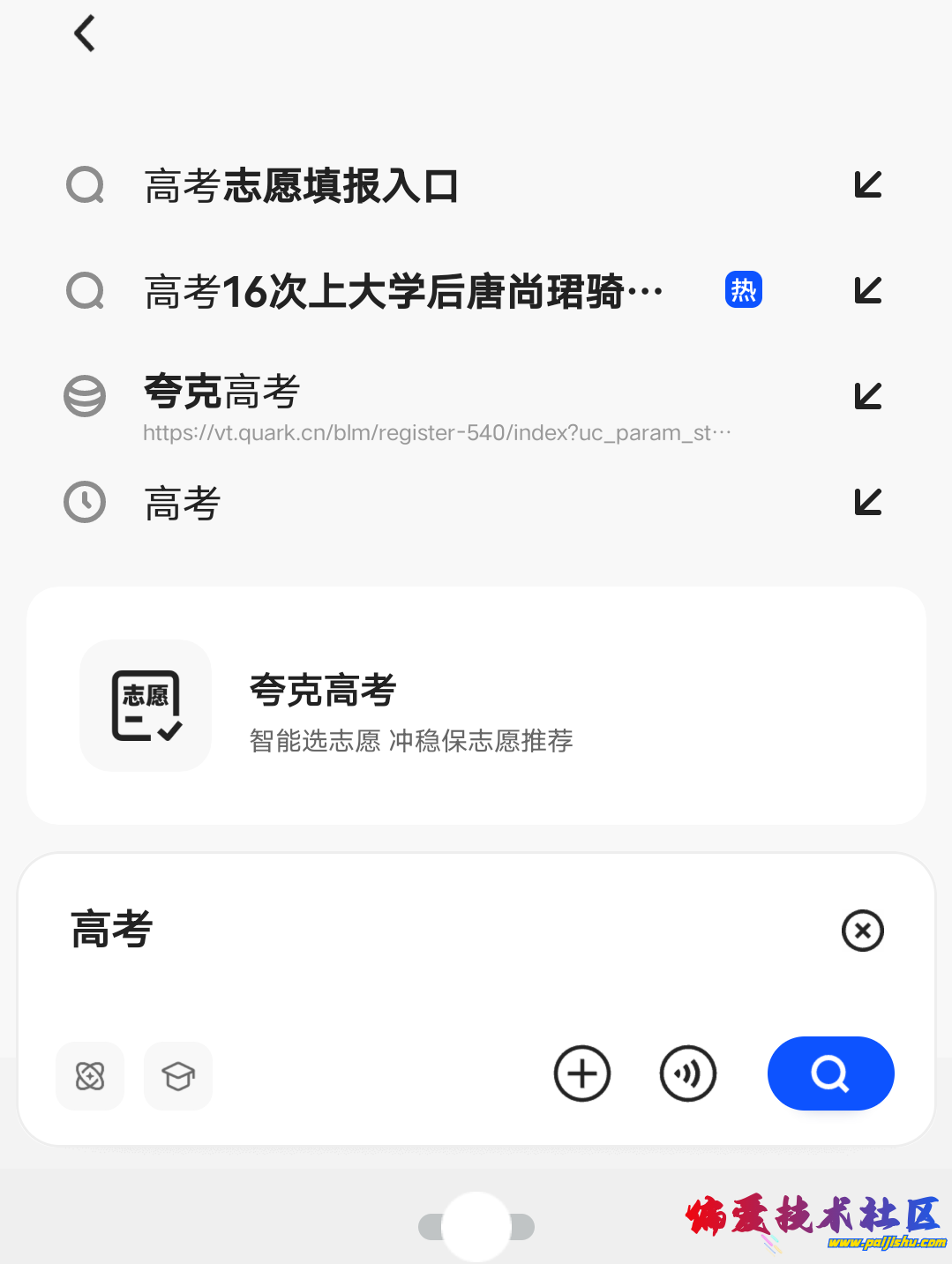Select the 高考 history entry

pyautogui.click(x=183, y=503)
